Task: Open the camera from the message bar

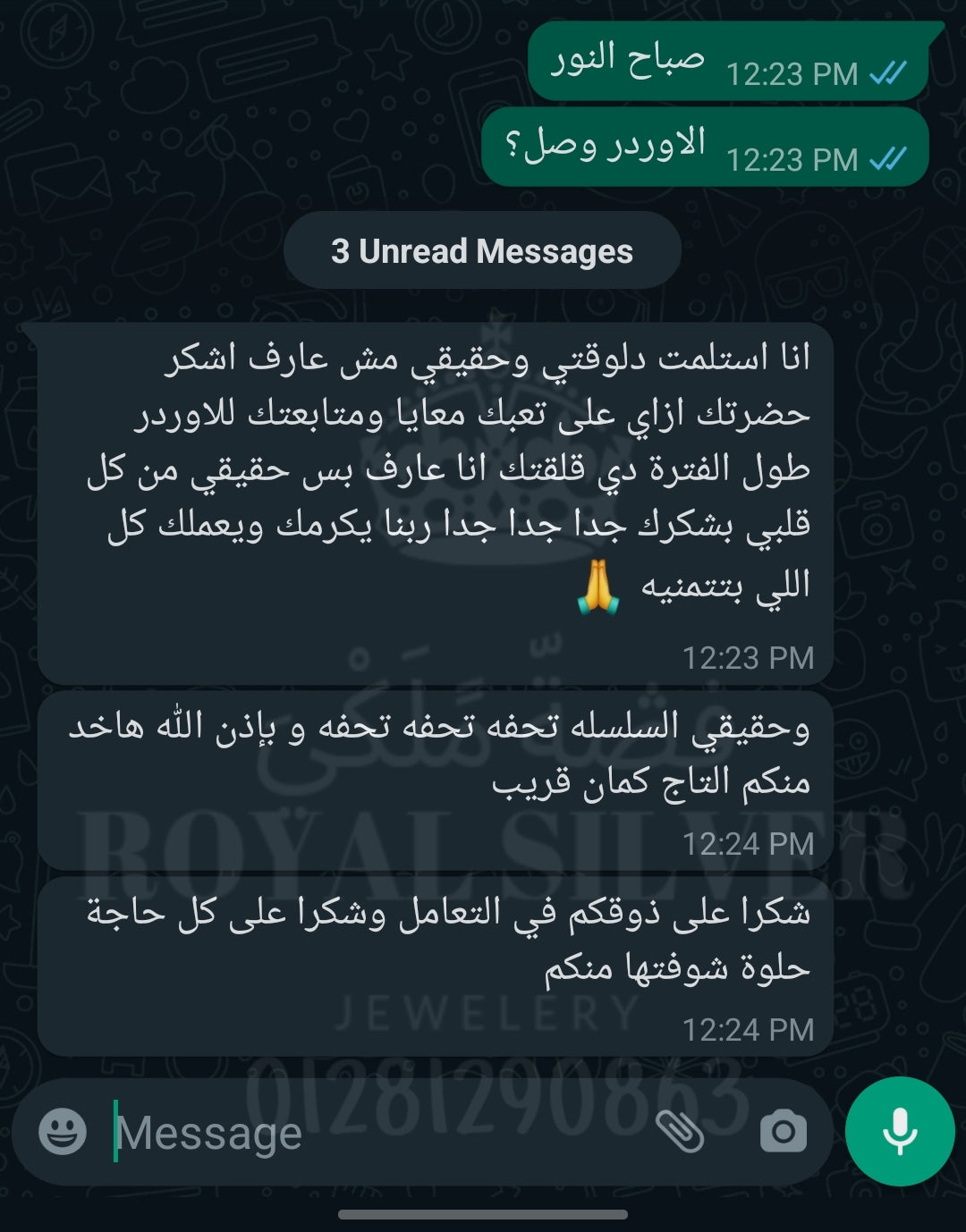Action: tap(783, 1132)
